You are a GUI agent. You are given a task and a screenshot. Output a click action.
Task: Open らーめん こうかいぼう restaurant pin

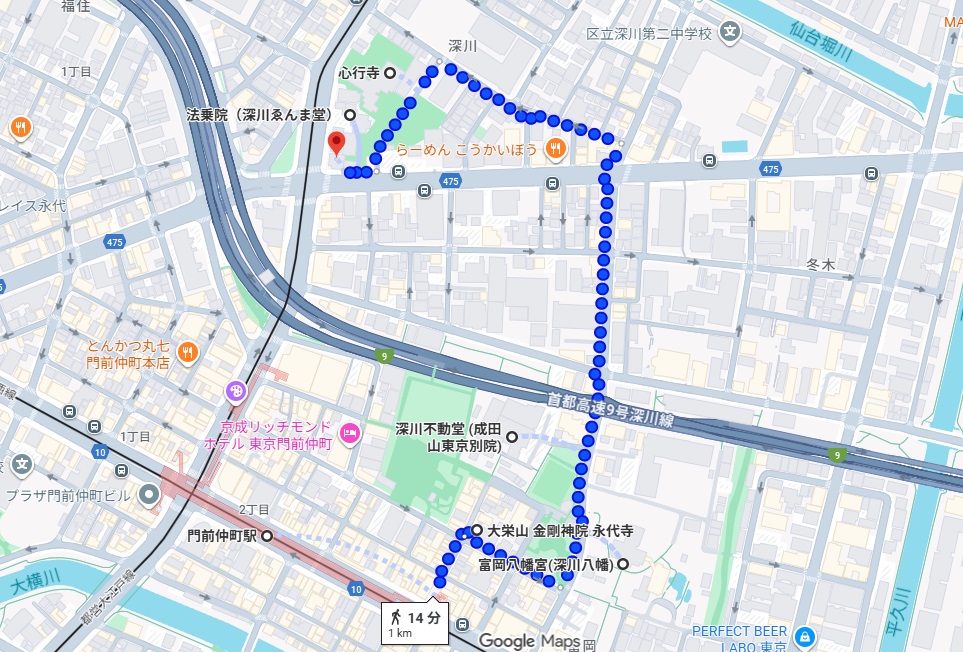pyautogui.click(x=555, y=149)
